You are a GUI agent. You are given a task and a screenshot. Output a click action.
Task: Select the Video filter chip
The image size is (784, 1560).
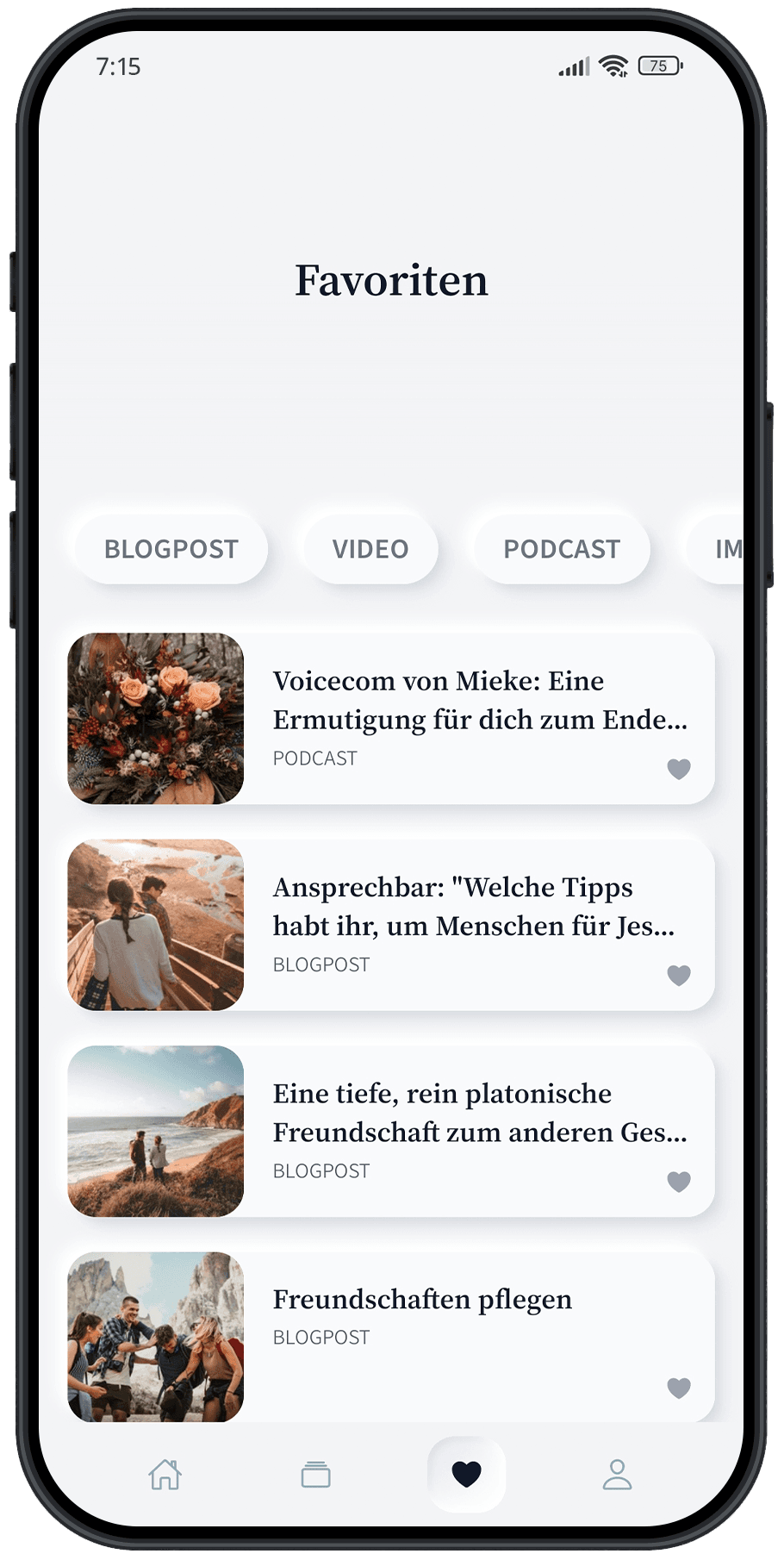[370, 549]
